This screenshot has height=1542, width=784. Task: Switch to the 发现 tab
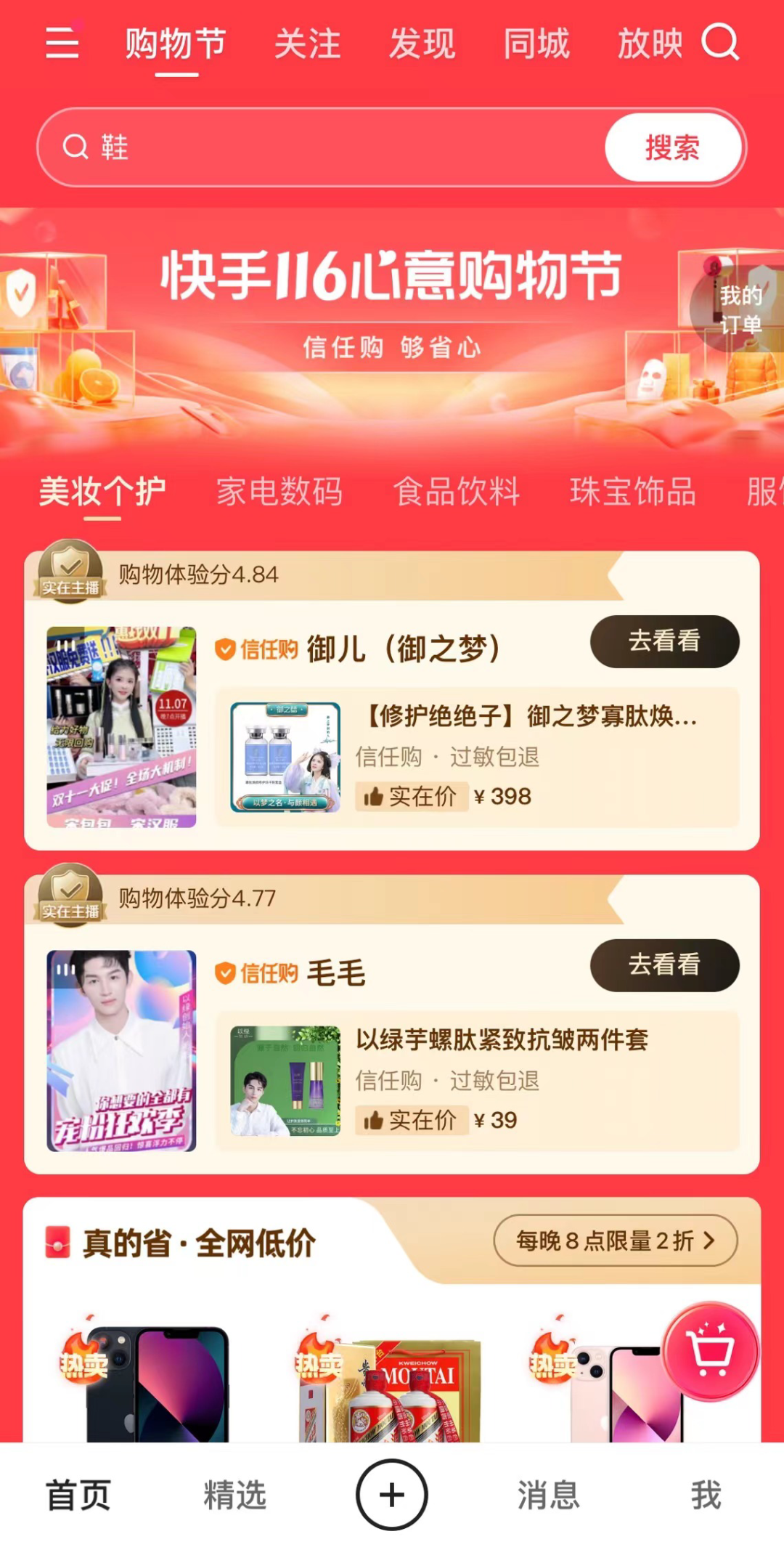click(422, 44)
